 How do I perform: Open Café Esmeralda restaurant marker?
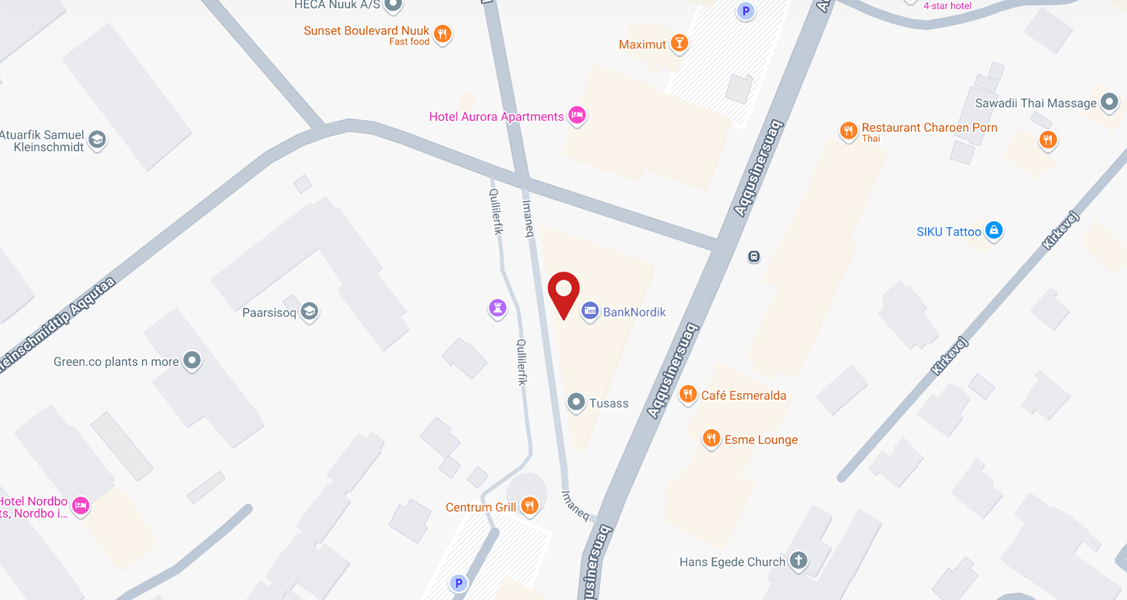point(688,395)
